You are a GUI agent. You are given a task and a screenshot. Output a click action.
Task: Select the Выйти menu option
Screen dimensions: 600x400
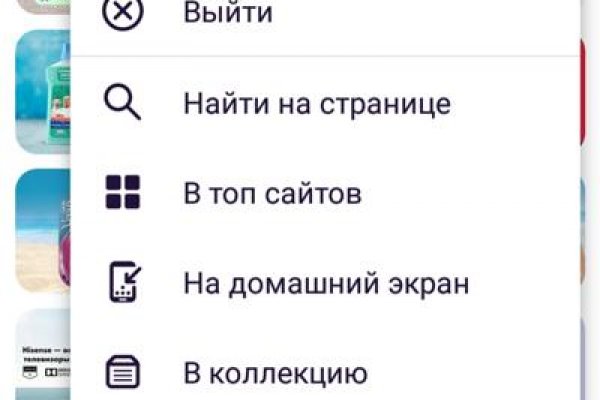coord(228,14)
